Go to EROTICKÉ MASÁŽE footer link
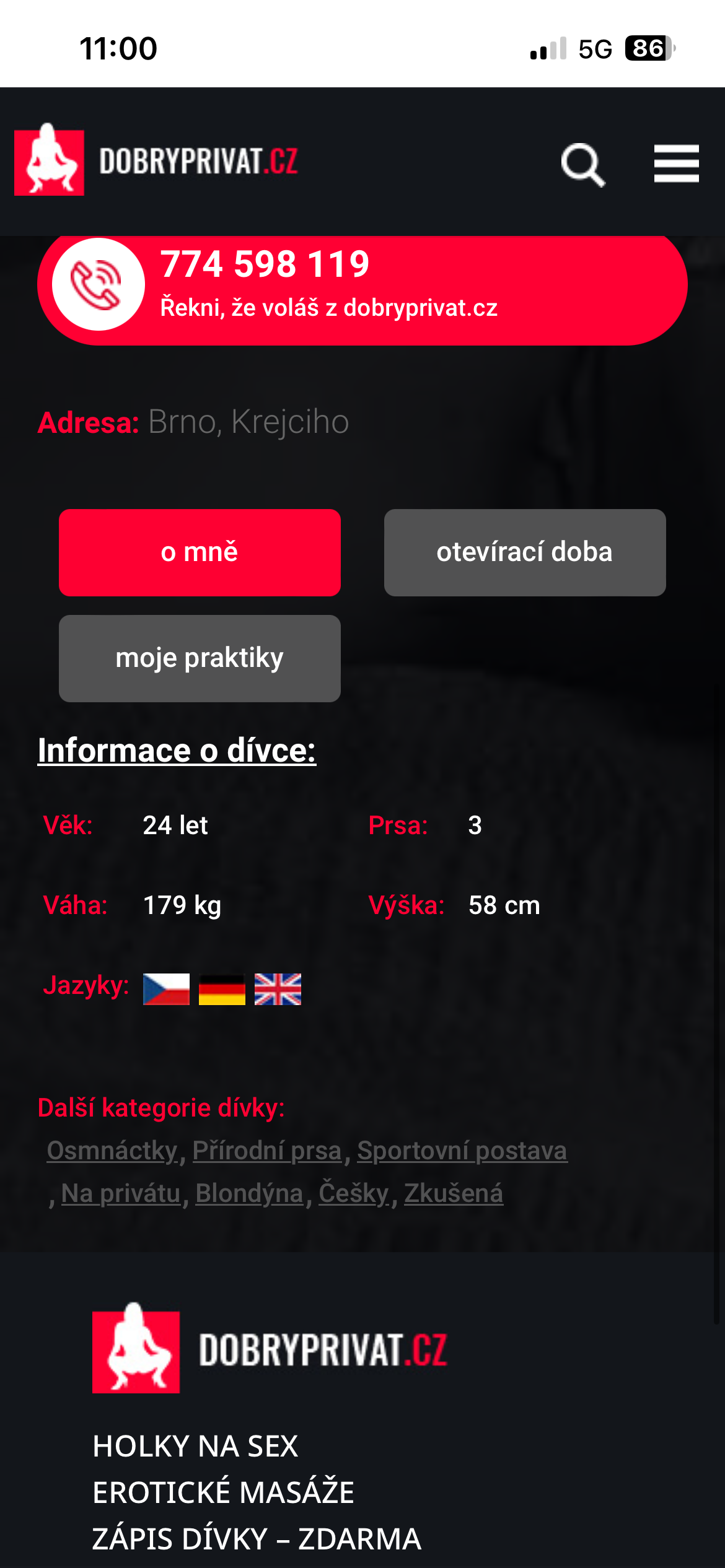The image size is (725, 1568). (x=223, y=1492)
